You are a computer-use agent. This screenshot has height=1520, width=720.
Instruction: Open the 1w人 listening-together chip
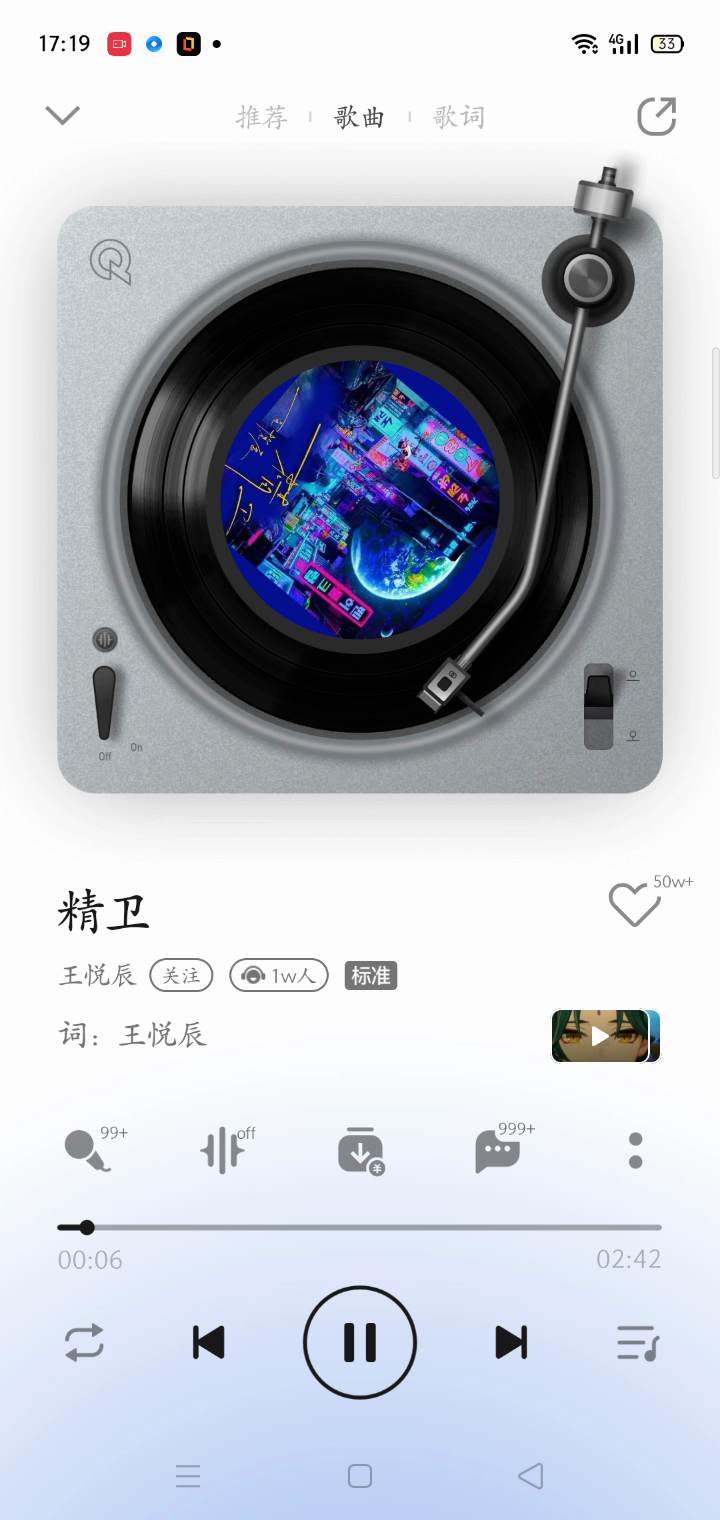pos(279,975)
